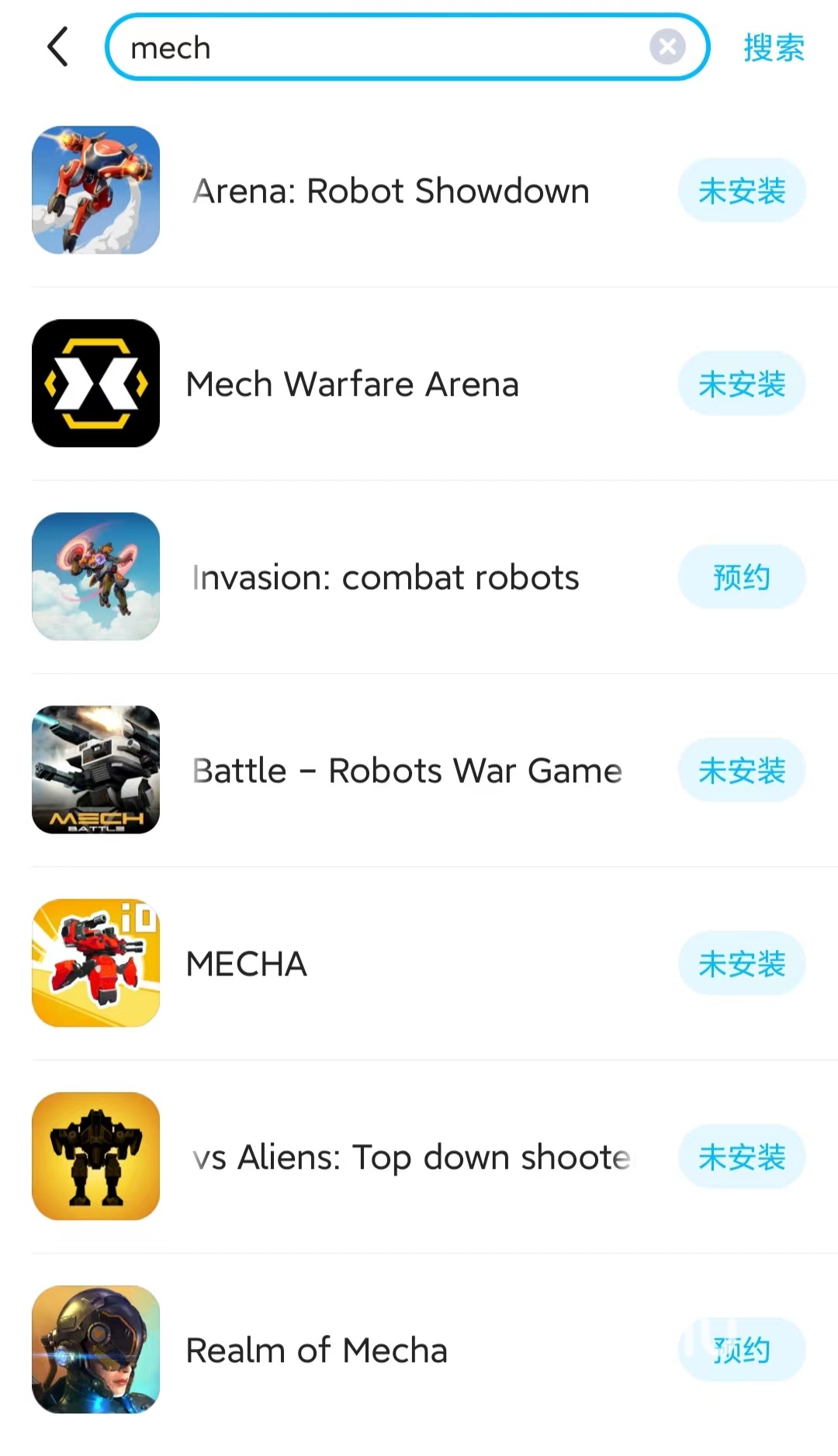
Task: Tap 未安装 for vs Aliens shooter
Action: click(x=742, y=1157)
